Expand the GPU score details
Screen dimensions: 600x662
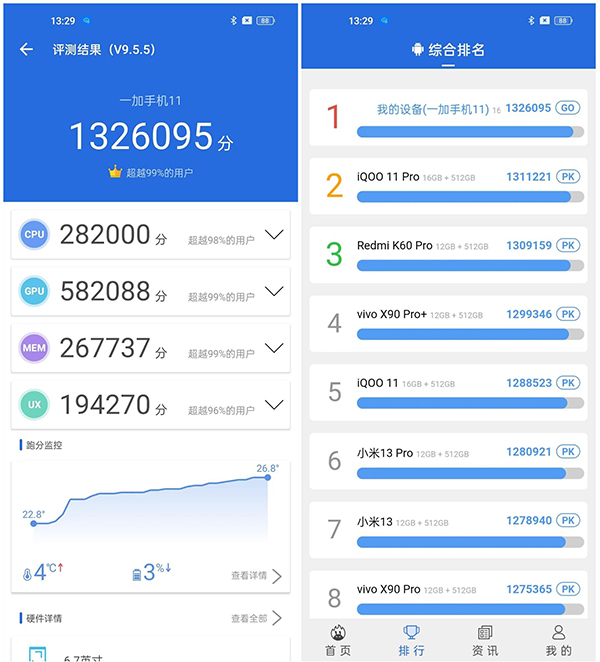(273, 292)
